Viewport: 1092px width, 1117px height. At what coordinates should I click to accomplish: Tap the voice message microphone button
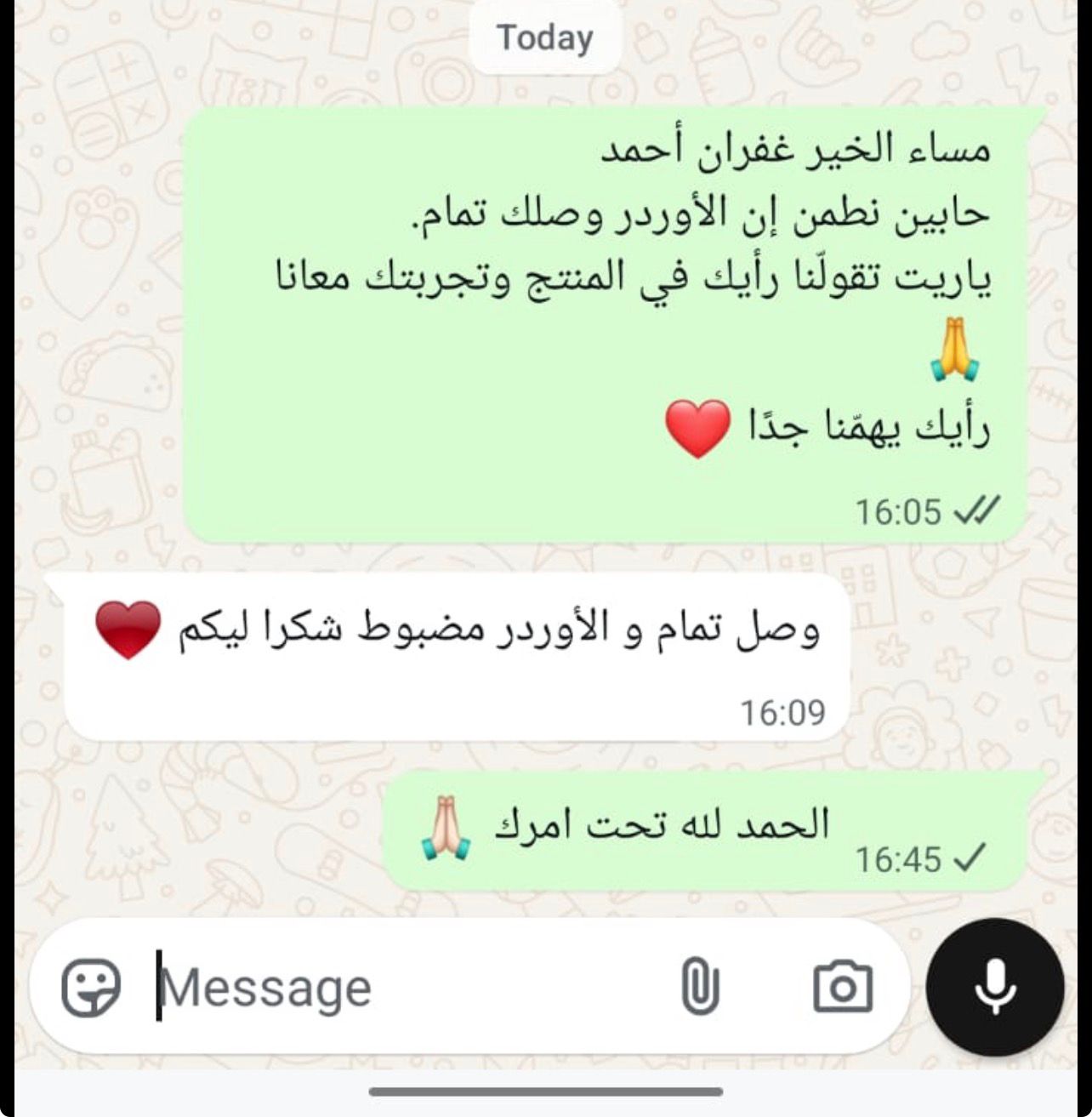pyautogui.click(x=995, y=987)
